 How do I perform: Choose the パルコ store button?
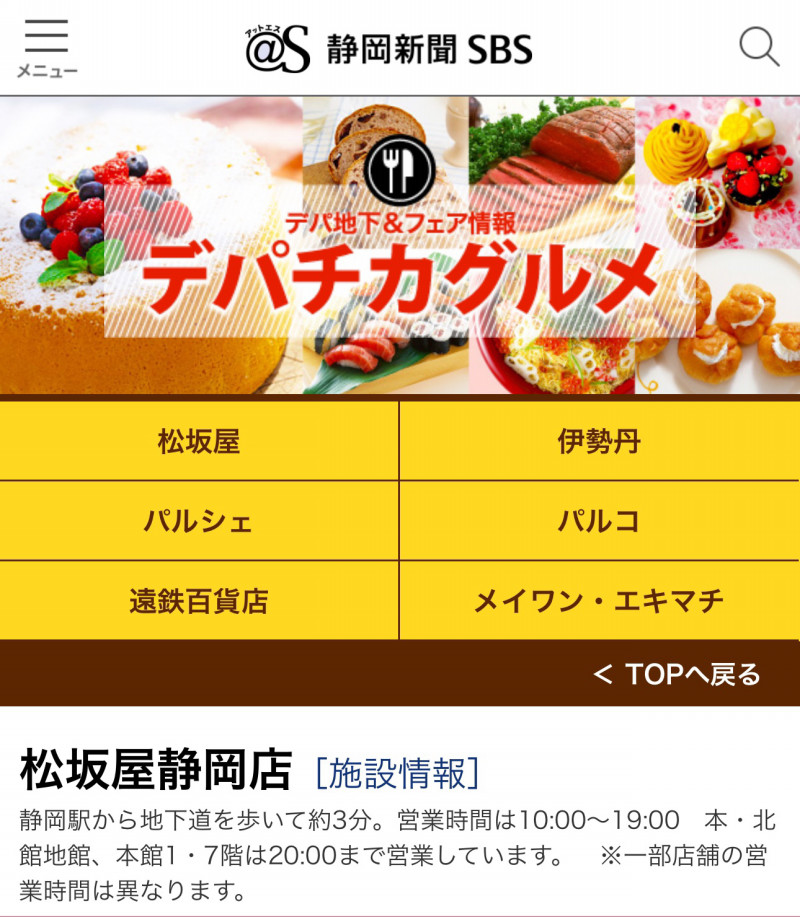pyautogui.click(x=599, y=521)
